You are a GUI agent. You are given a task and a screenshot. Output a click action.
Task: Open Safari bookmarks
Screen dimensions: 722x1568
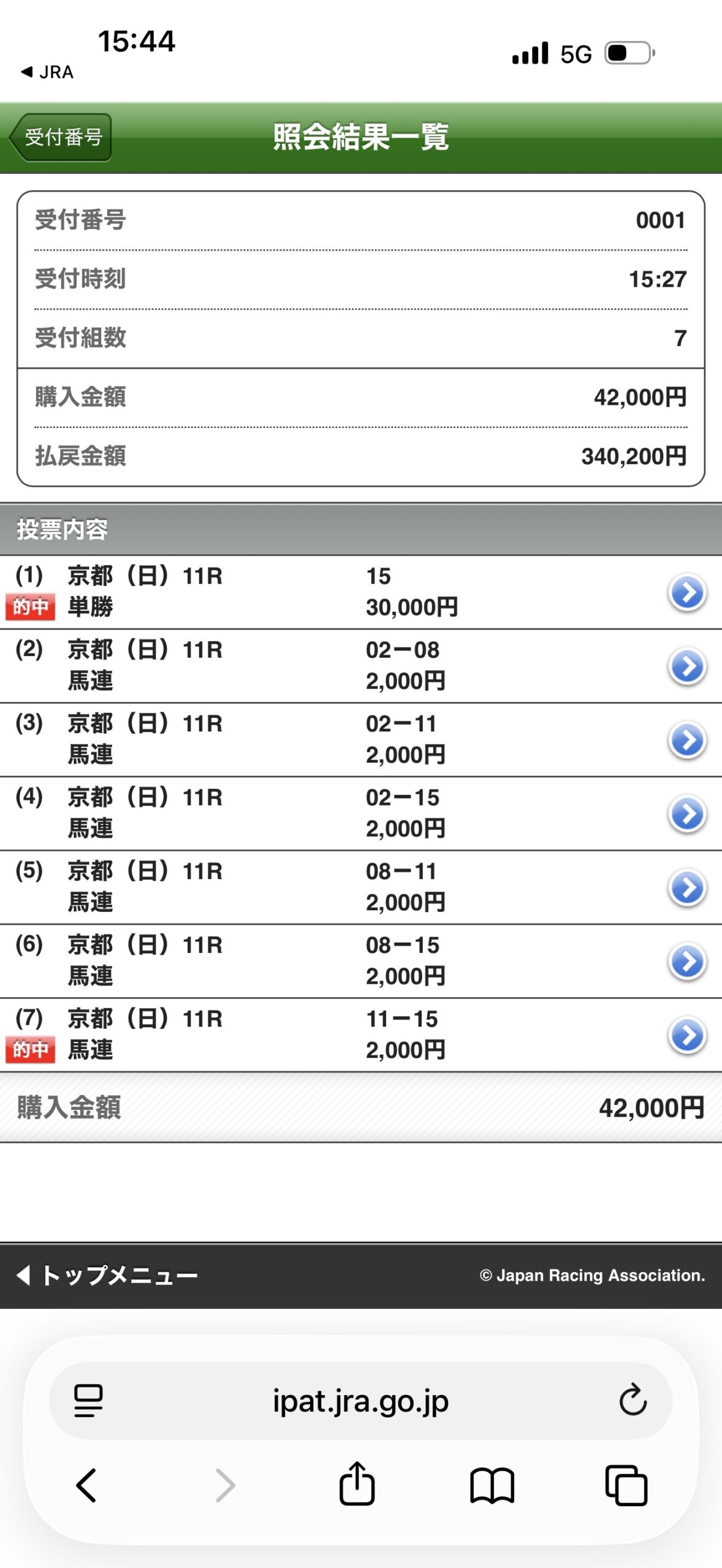[x=492, y=1485]
